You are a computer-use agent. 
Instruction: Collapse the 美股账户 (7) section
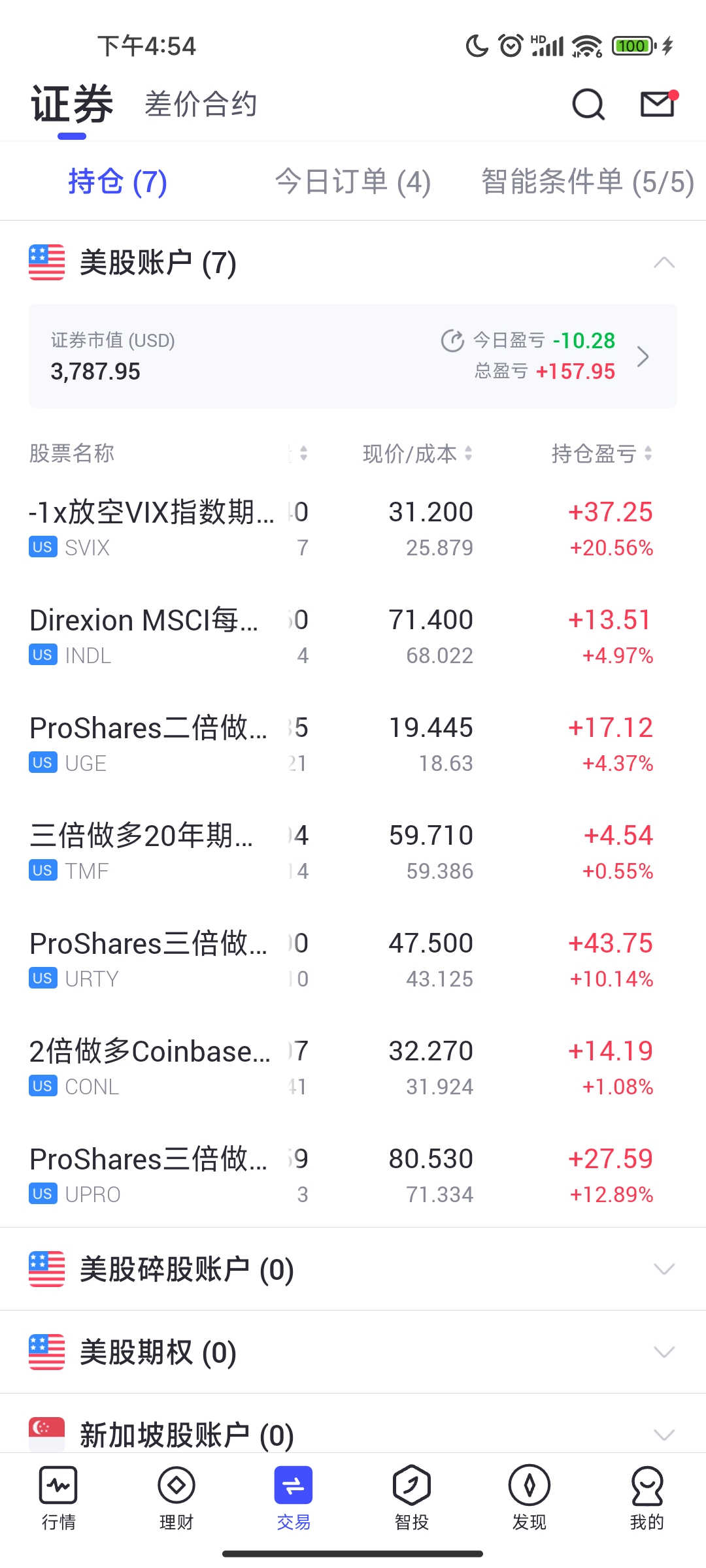pos(664,263)
